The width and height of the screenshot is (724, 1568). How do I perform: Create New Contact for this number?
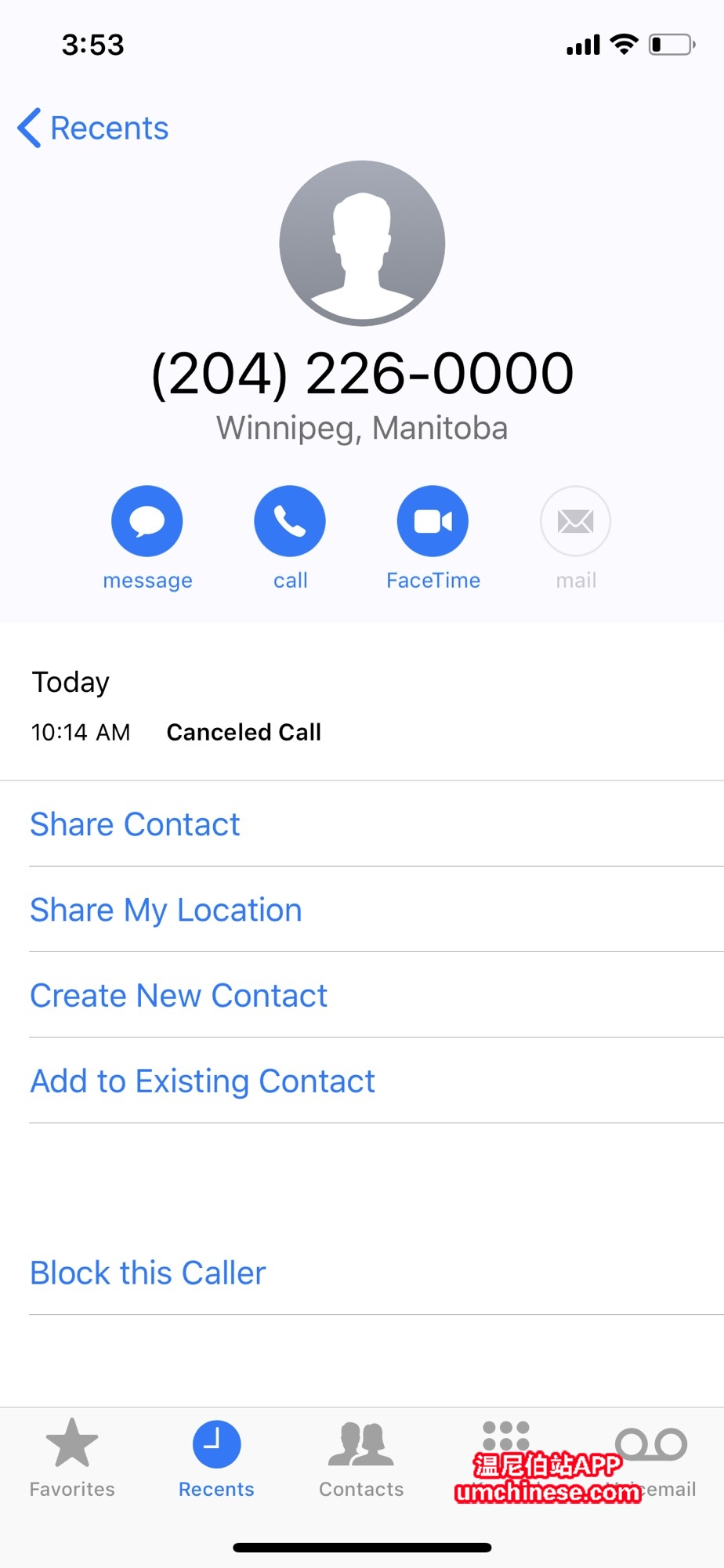(179, 995)
